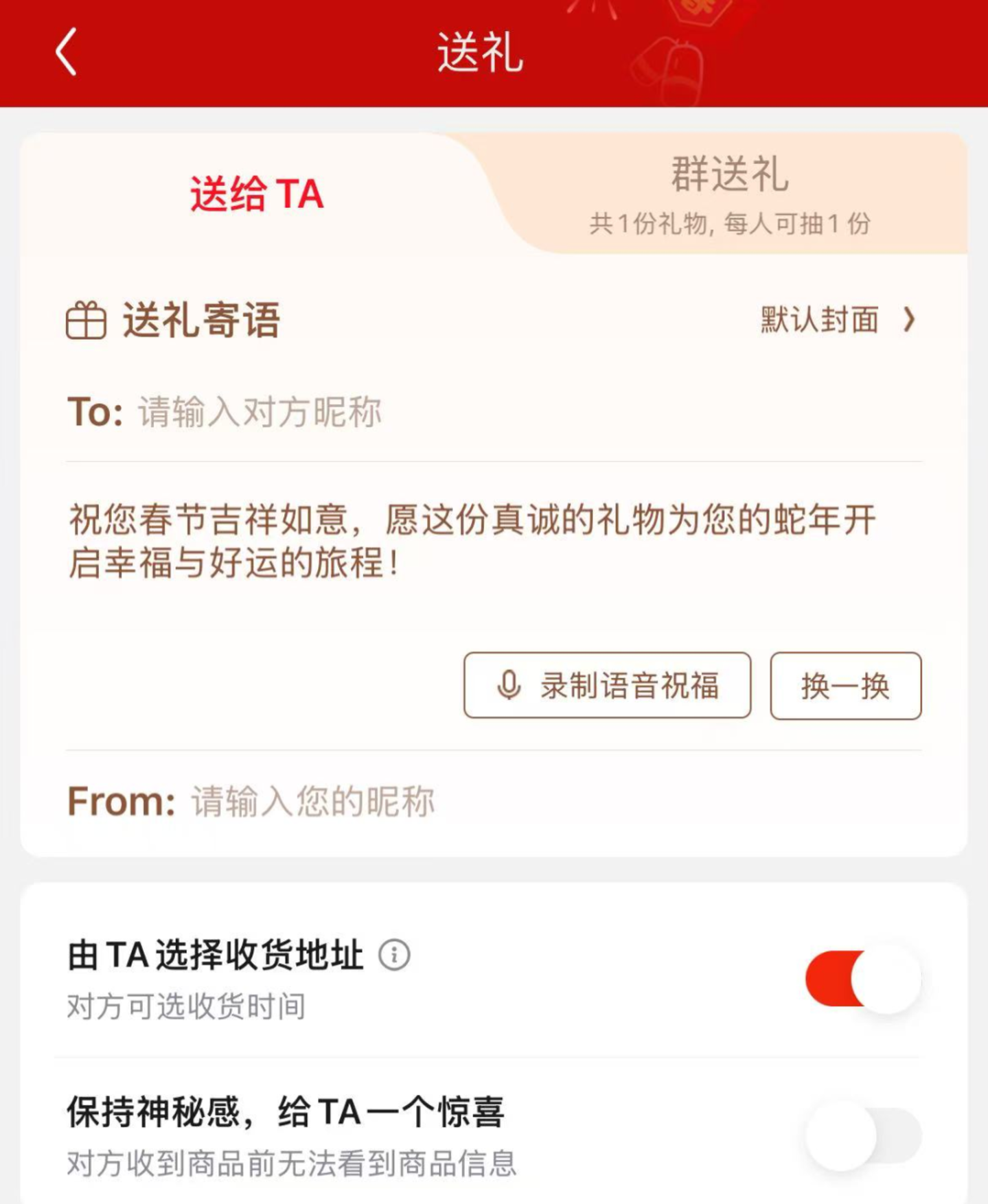Screen dimensions: 988x1204
Task: Tap 录制语音祝福 to record a voice greeting
Action: 607,686
